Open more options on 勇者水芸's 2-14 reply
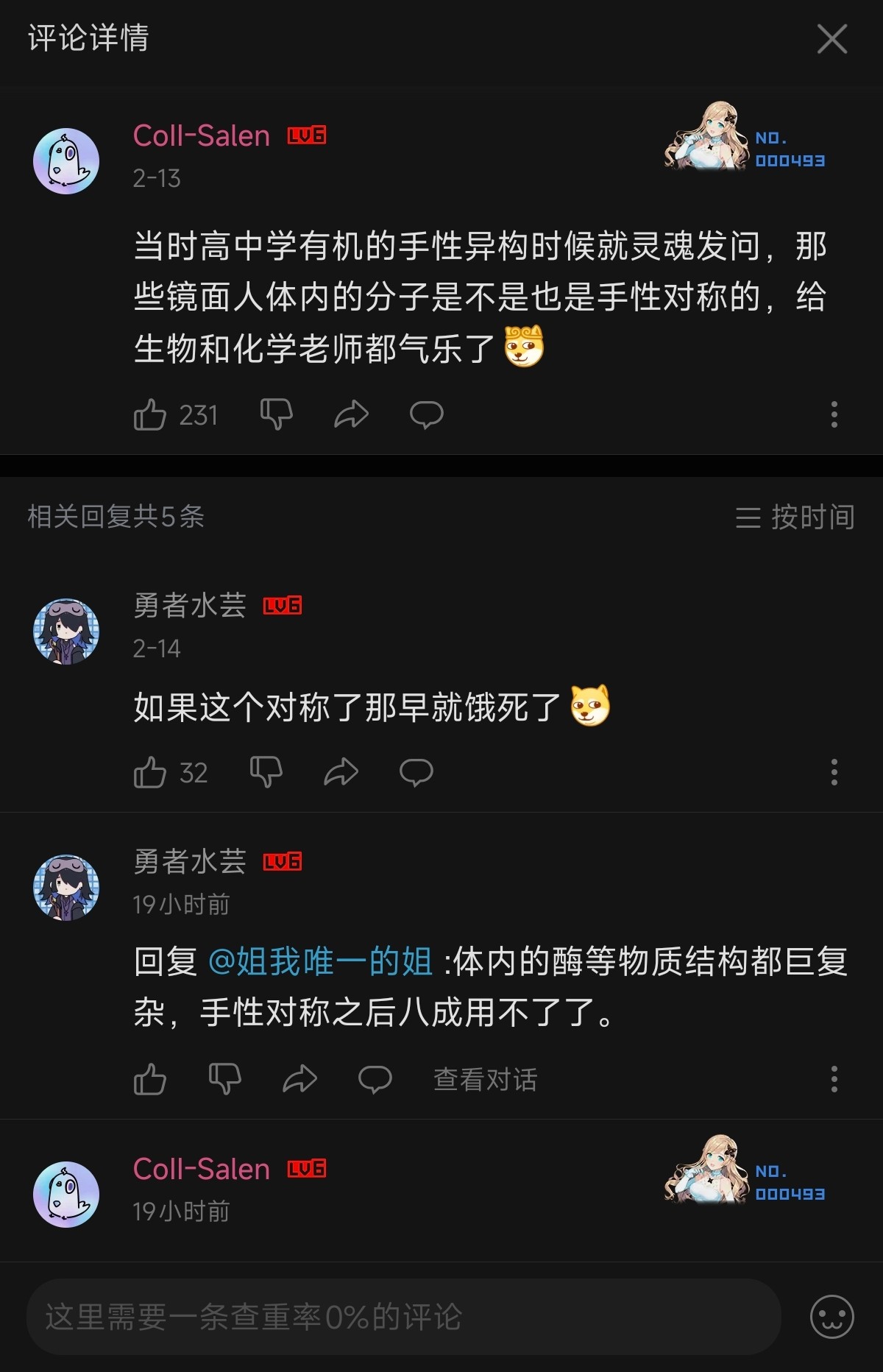Screen dimensions: 883x1372 tap(834, 773)
